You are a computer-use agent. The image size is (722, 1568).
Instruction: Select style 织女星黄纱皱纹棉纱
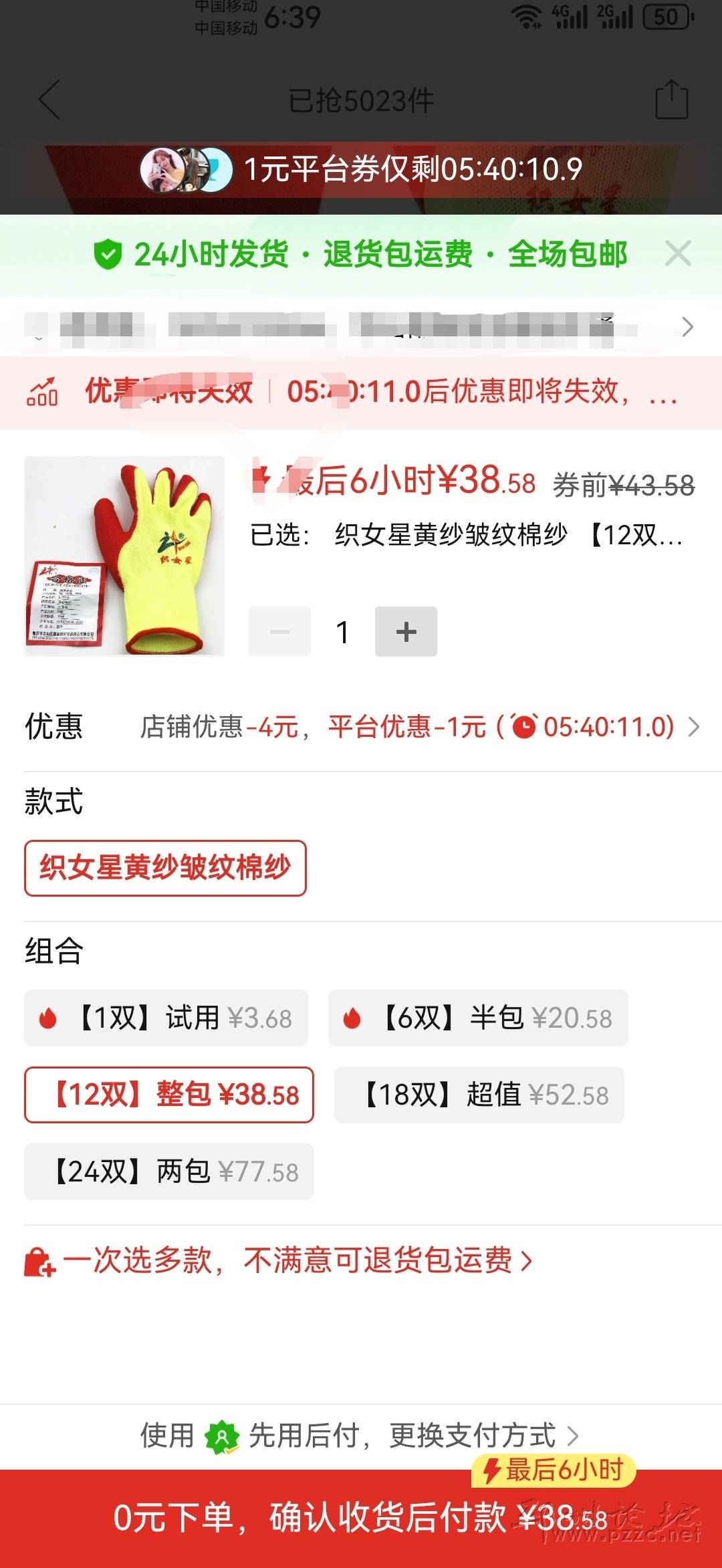pyautogui.click(x=165, y=868)
